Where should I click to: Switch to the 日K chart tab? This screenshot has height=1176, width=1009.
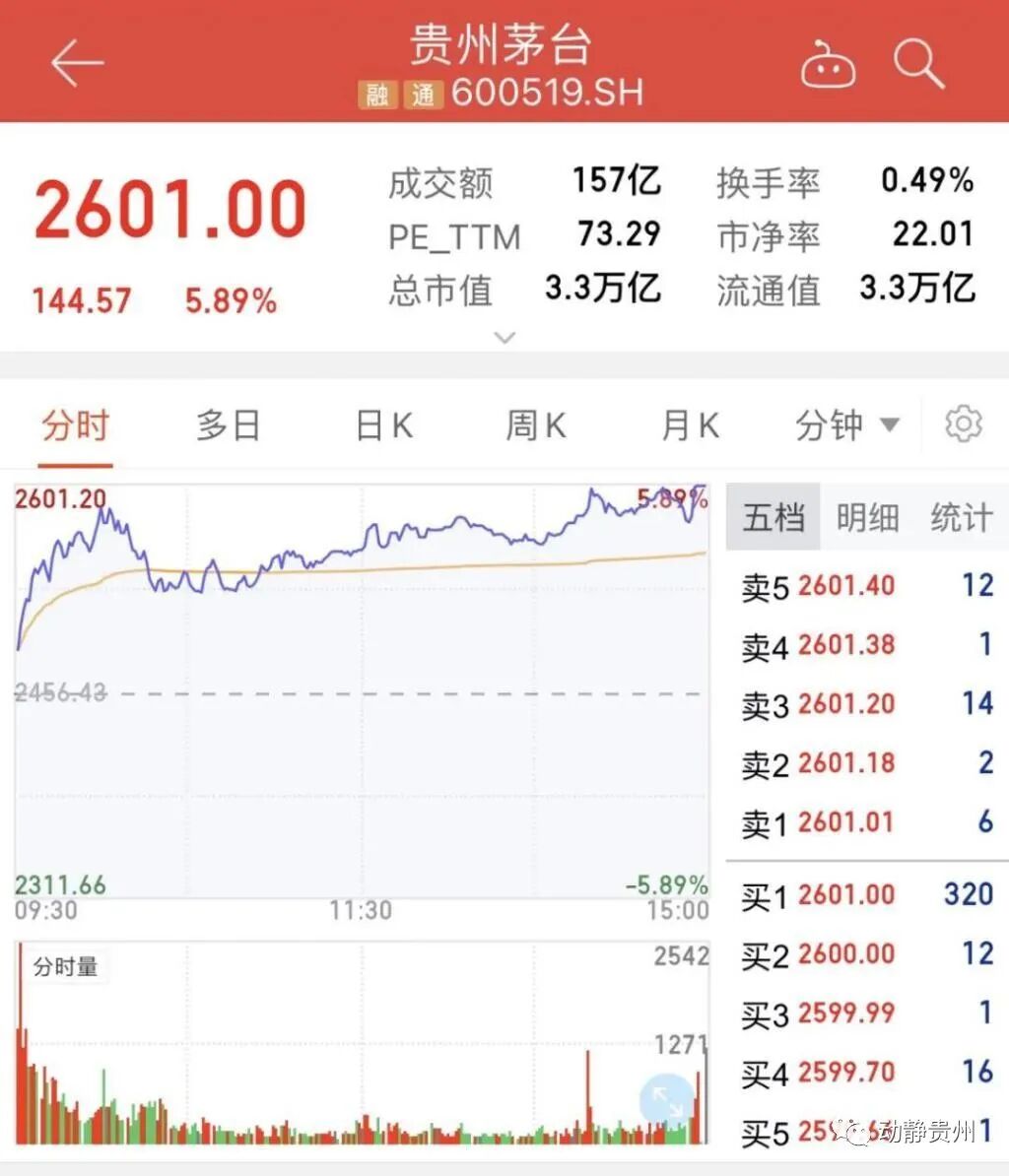(x=383, y=426)
